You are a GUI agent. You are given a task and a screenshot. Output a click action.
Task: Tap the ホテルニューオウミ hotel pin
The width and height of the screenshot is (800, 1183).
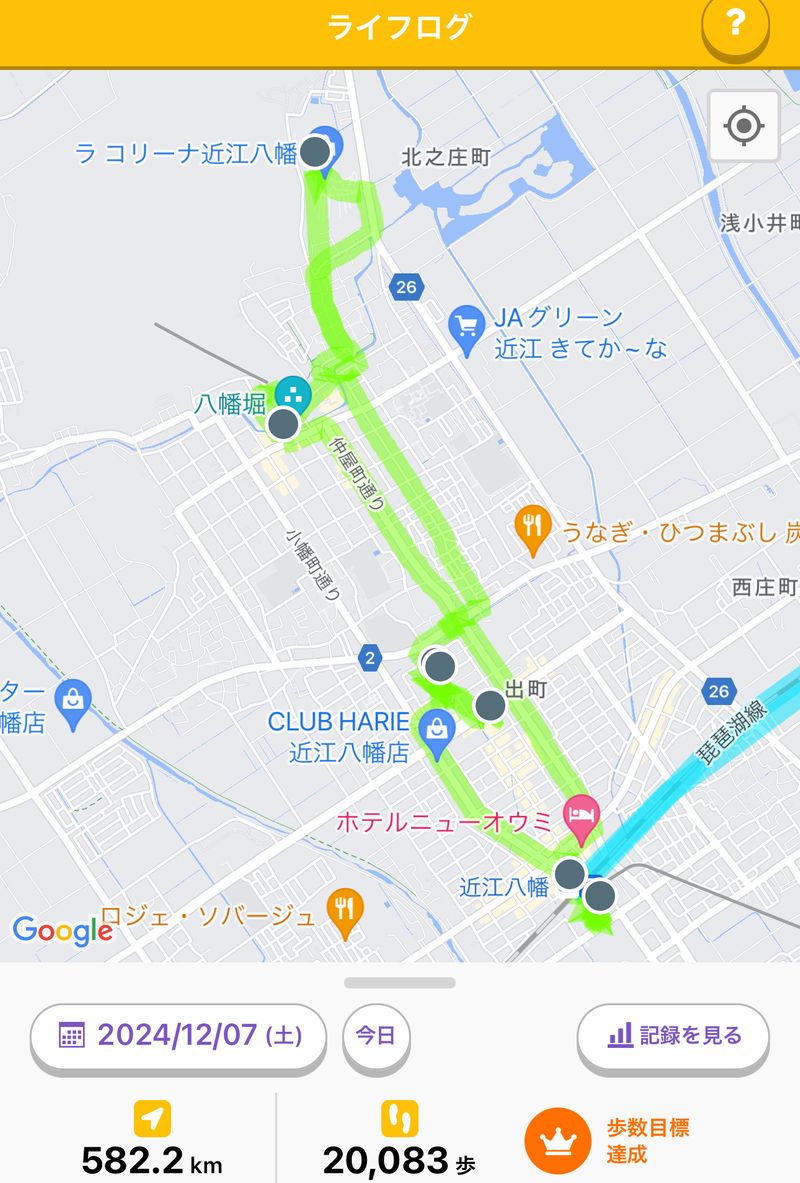581,812
